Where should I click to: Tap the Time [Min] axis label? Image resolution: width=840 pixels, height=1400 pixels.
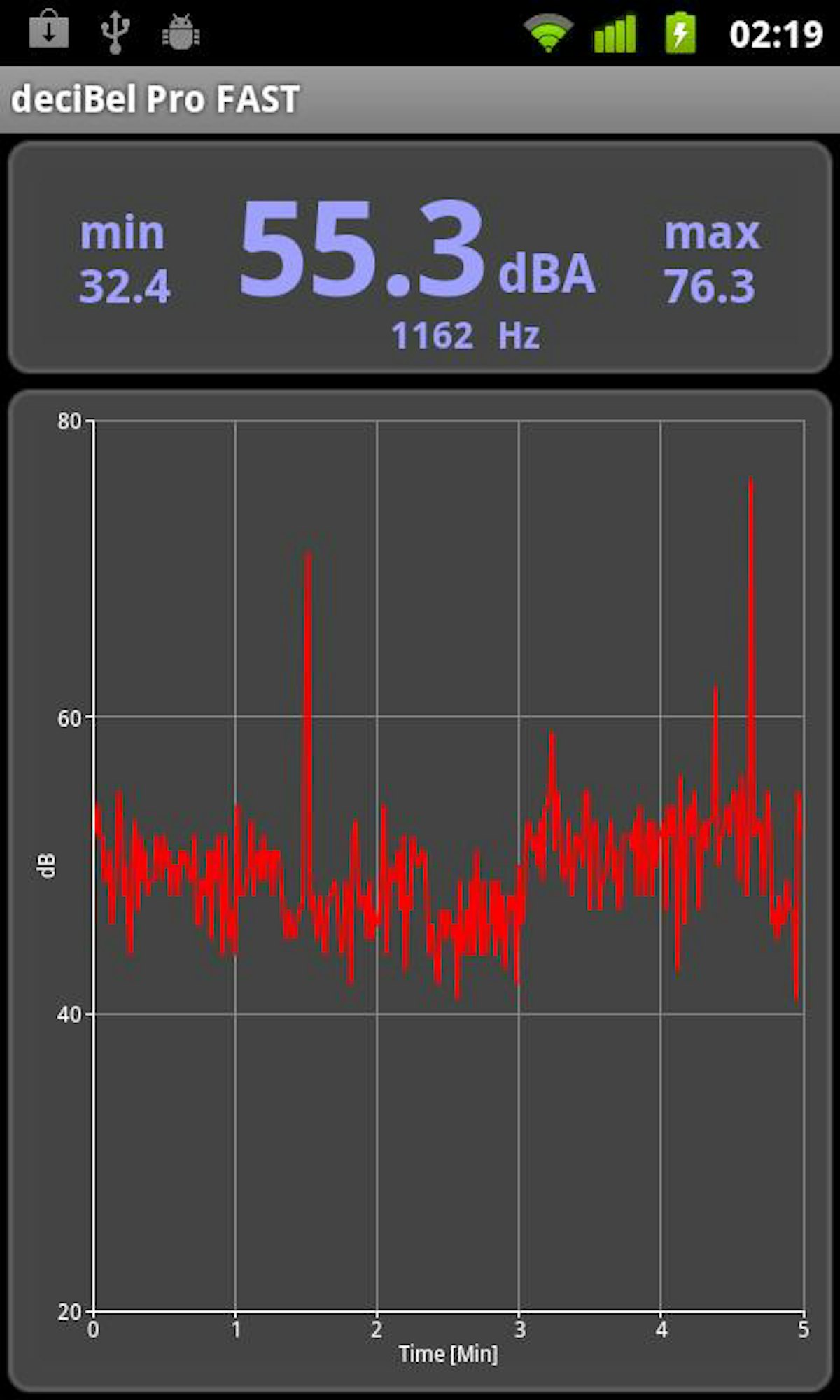(447, 1354)
